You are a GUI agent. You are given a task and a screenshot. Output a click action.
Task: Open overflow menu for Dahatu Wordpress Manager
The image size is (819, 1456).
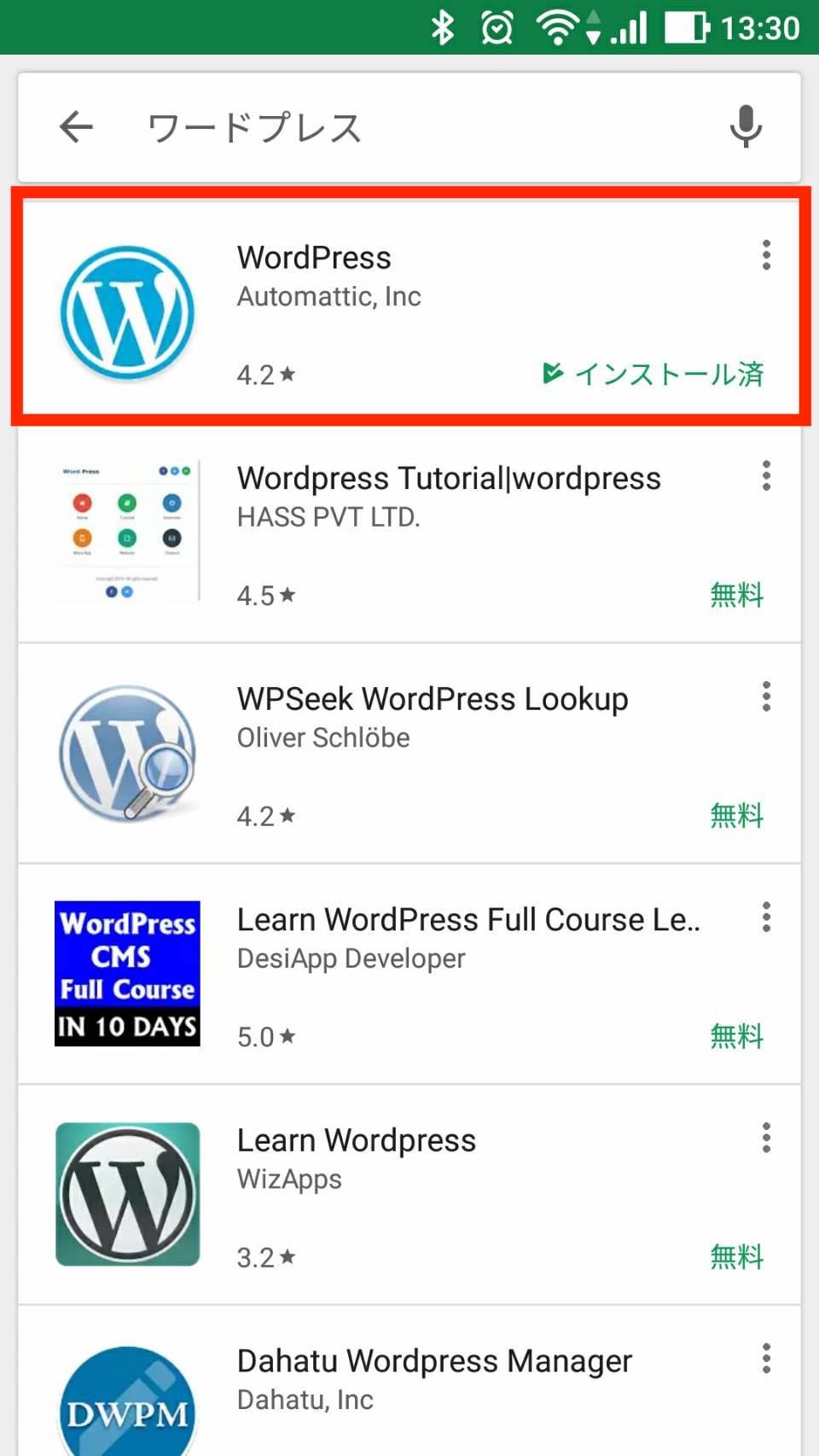(x=766, y=1358)
